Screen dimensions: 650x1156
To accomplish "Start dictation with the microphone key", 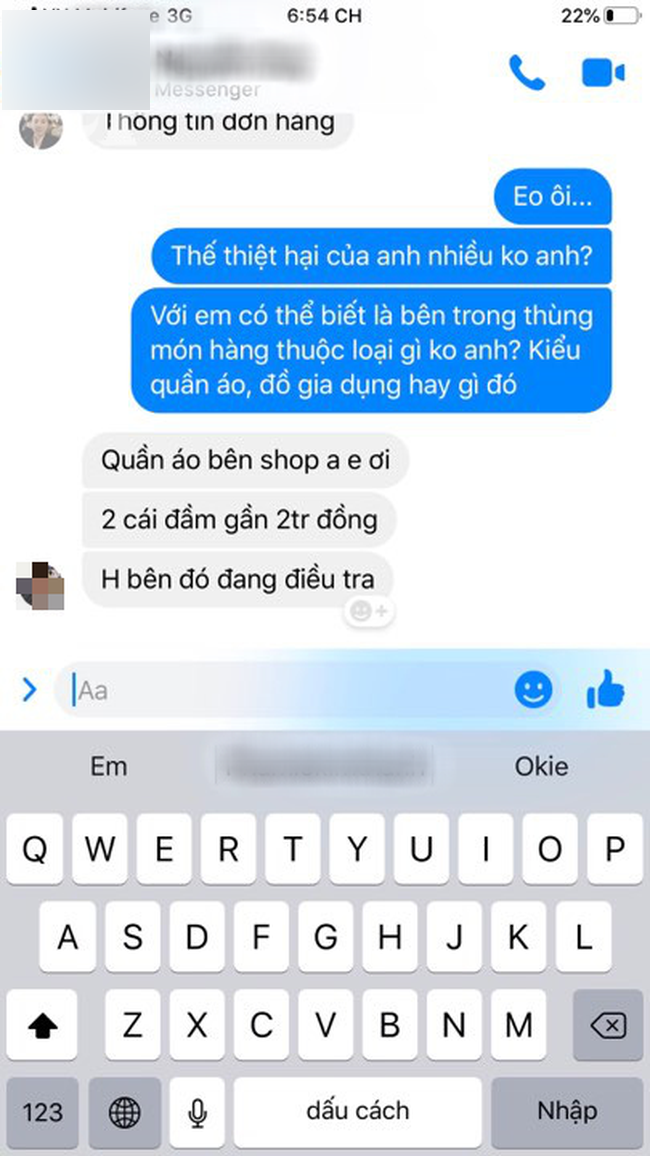I will 198,1111.
